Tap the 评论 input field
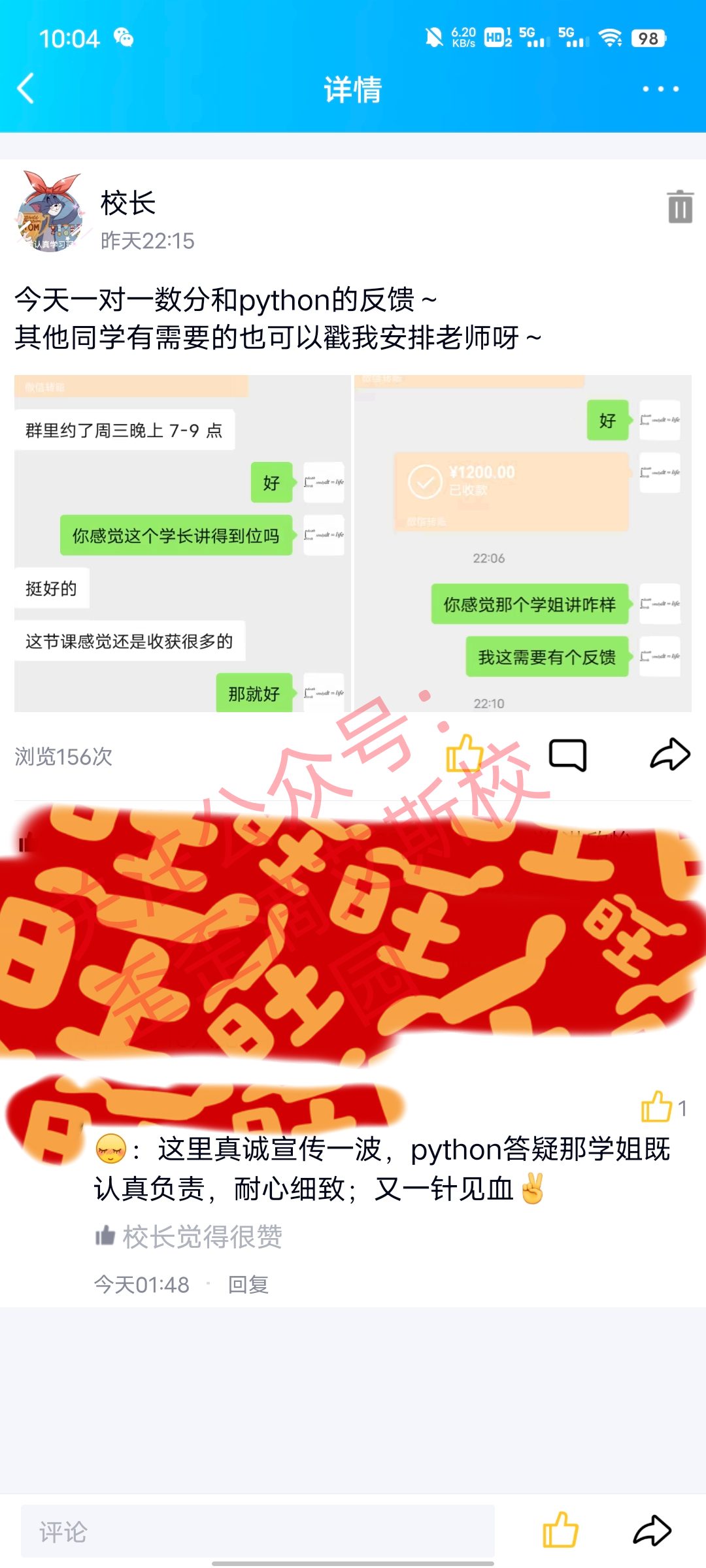Screen dimensions: 706x1568 click(258, 1531)
